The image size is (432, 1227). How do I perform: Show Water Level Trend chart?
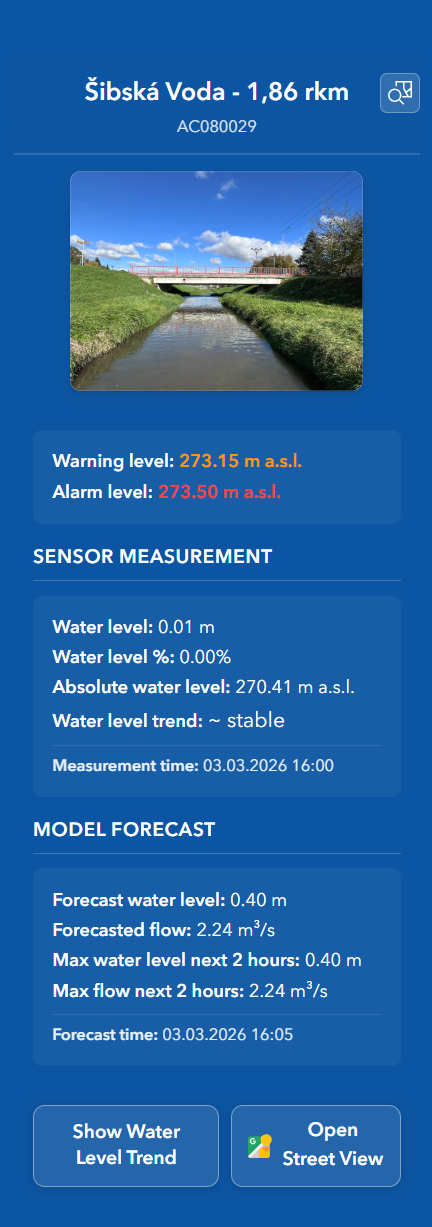coord(126,1145)
